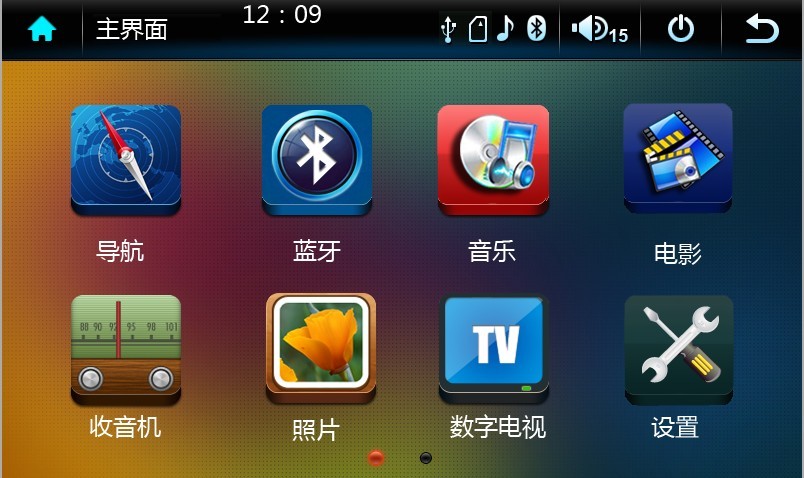Image resolution: width=804 pixels, height=478 pixels.
Task: Go back with the return arrow
Action: (x=762, y=30)
